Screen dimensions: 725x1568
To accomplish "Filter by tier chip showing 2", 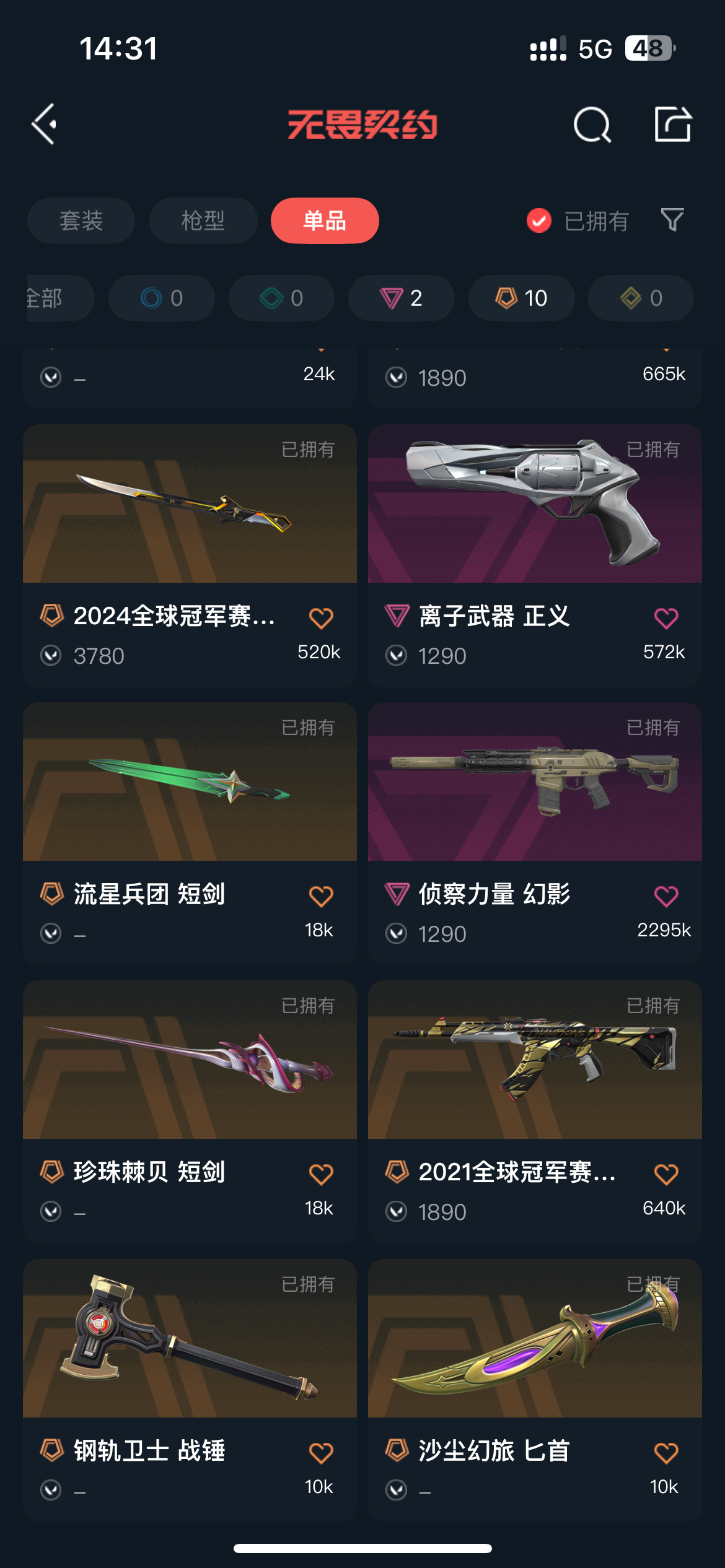I will [402, 298].
